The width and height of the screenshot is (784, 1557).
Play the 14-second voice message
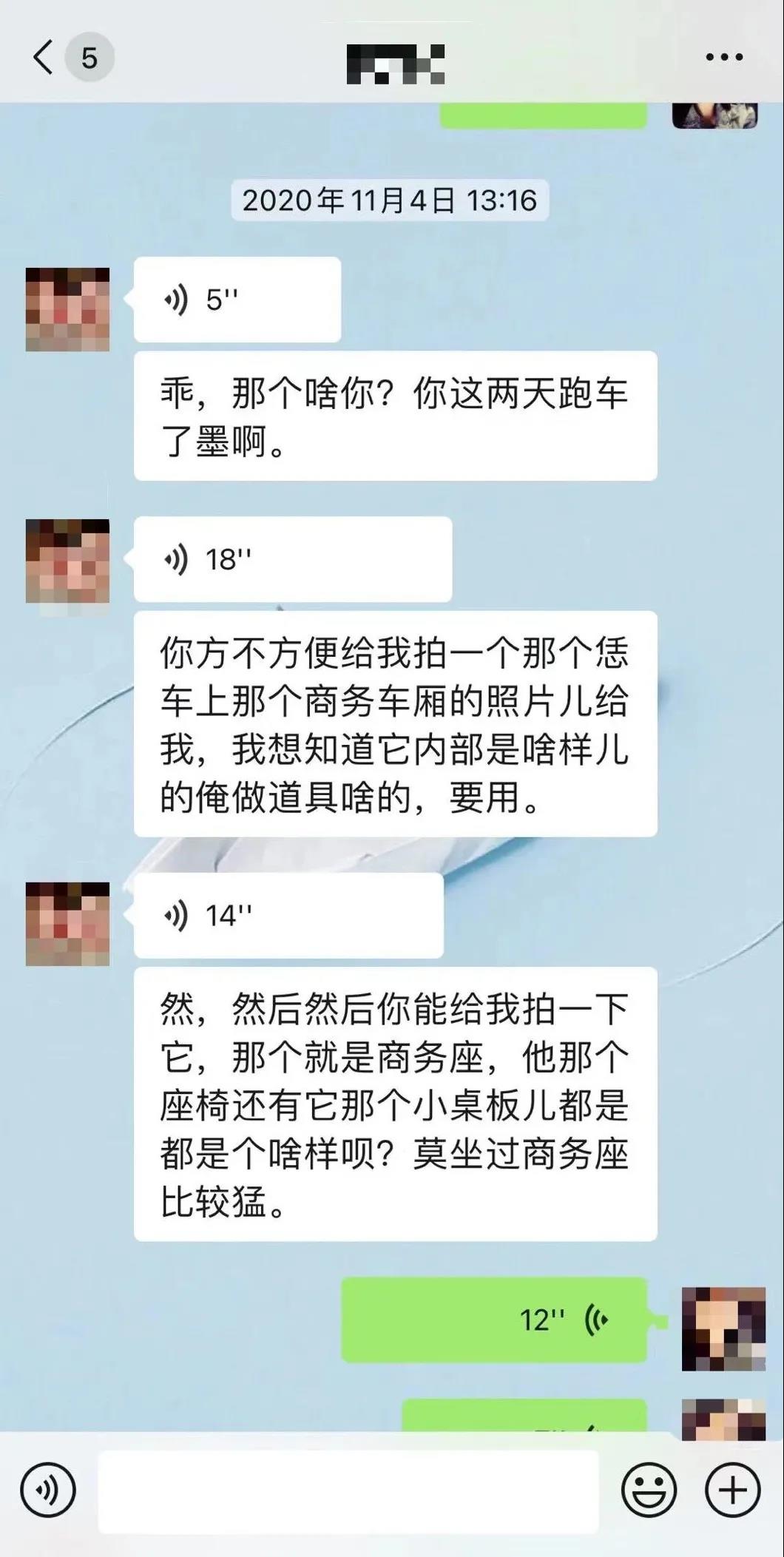[x=288, y=916]
